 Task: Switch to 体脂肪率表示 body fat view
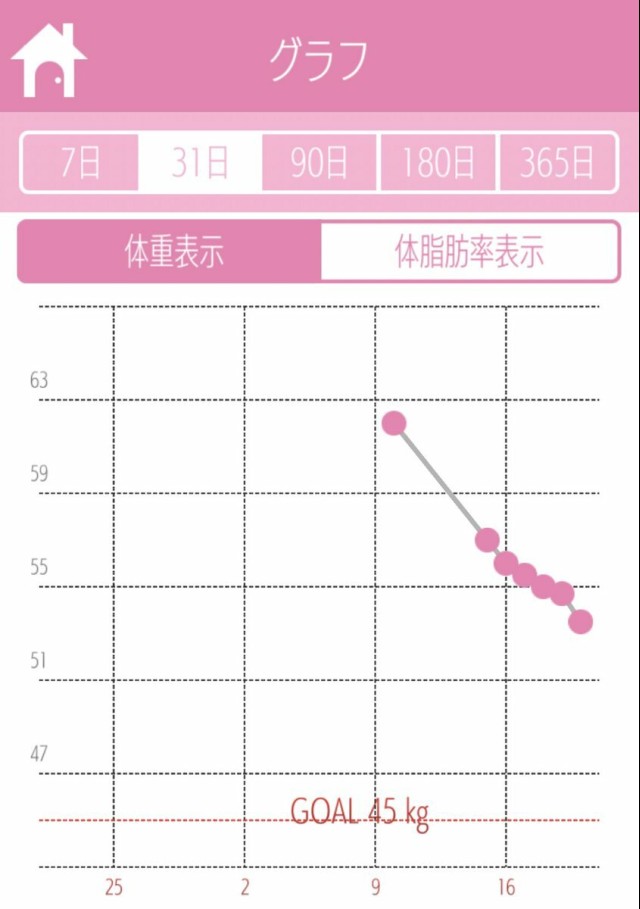[x=469, y=252]
